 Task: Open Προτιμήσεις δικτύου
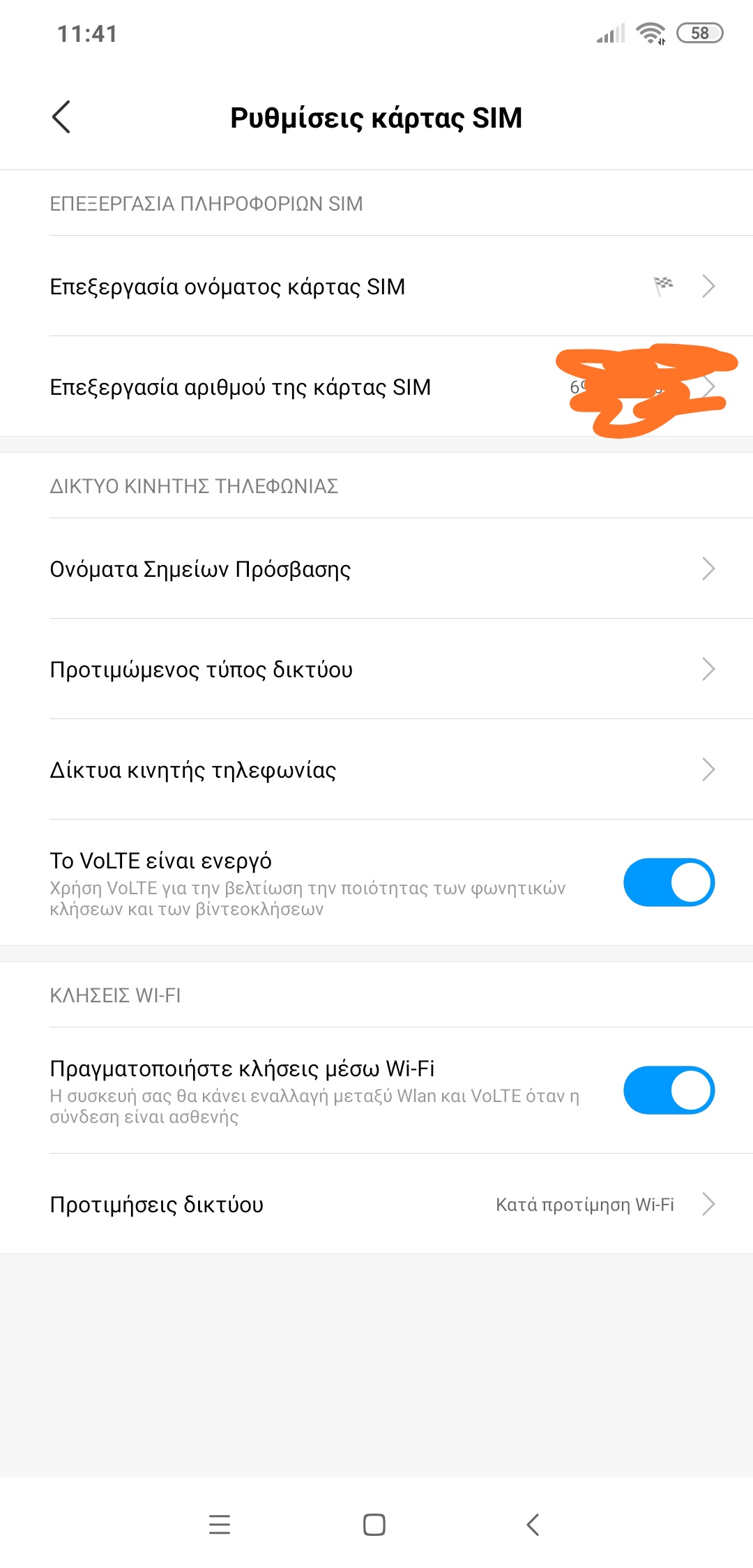pyautogui.click(x=376, y=1205)
